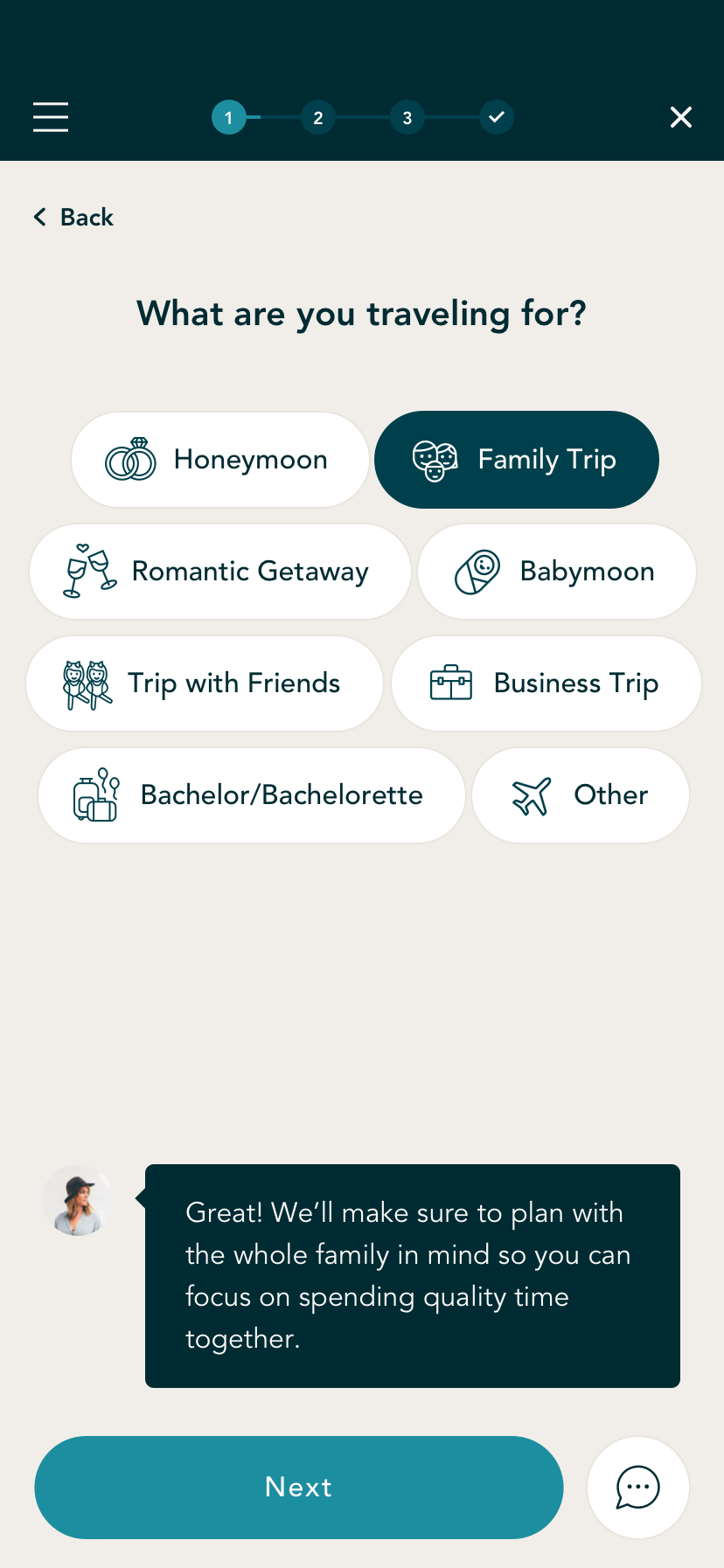The width and height of the screenshot is (724, 1568).
Task: Go back to the previous screen
Action: tap(74, 217)
